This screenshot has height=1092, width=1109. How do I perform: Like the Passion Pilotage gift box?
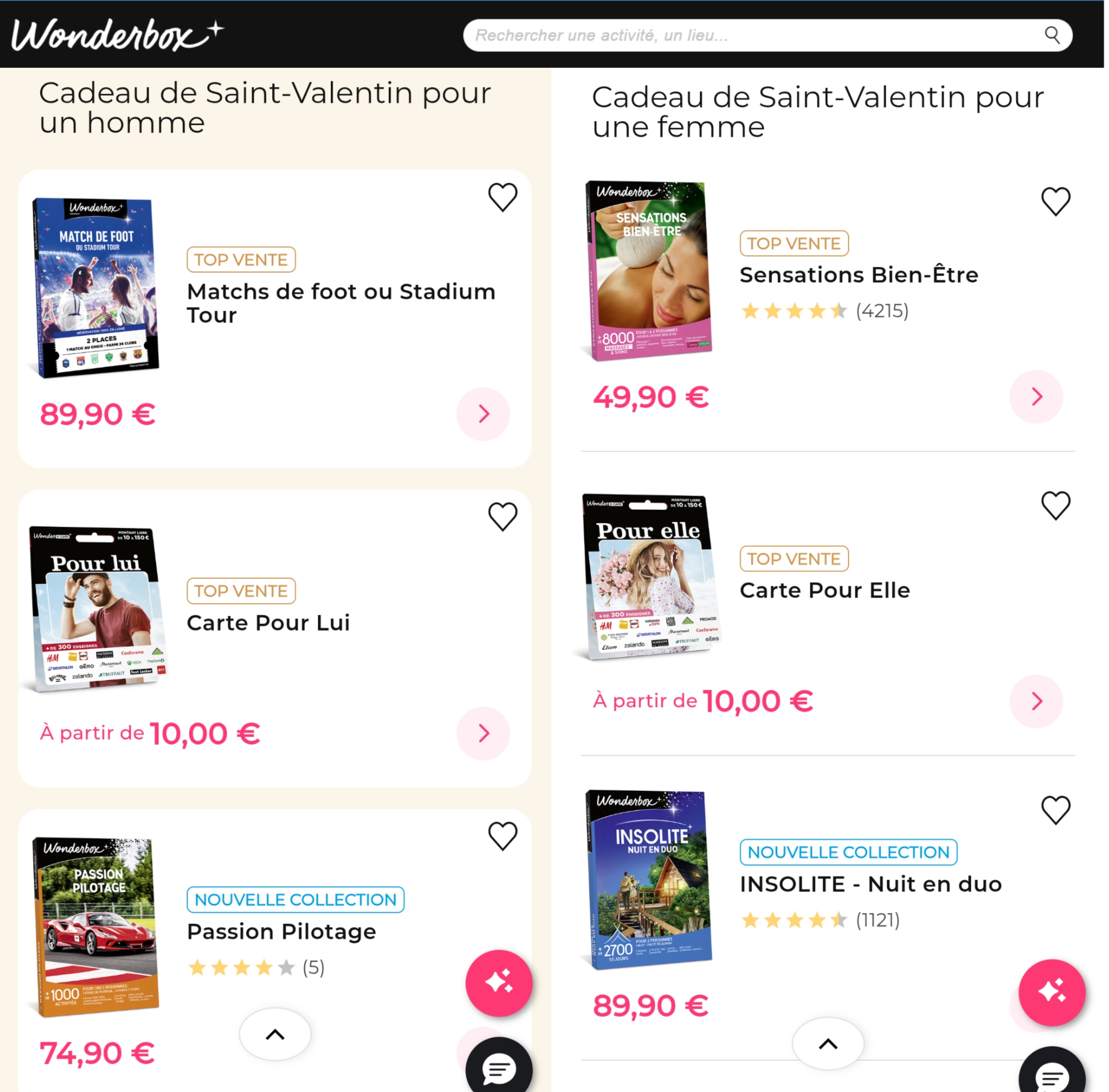click(x=503, y=835)
